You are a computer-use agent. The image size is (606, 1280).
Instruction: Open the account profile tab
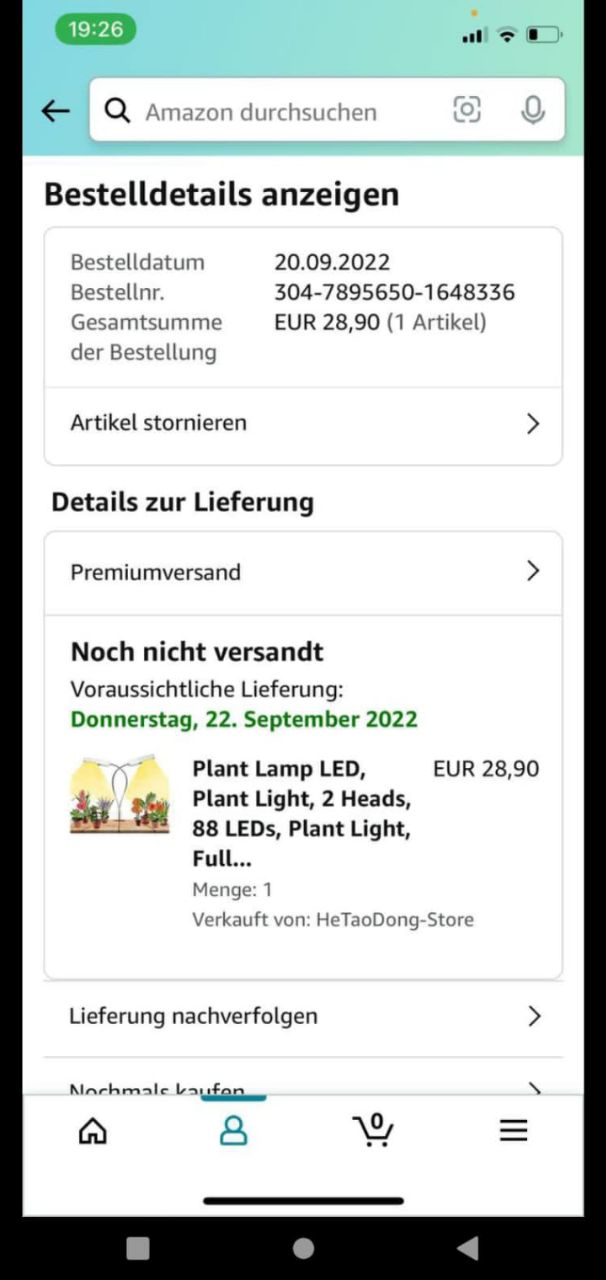click(233, 1131)
